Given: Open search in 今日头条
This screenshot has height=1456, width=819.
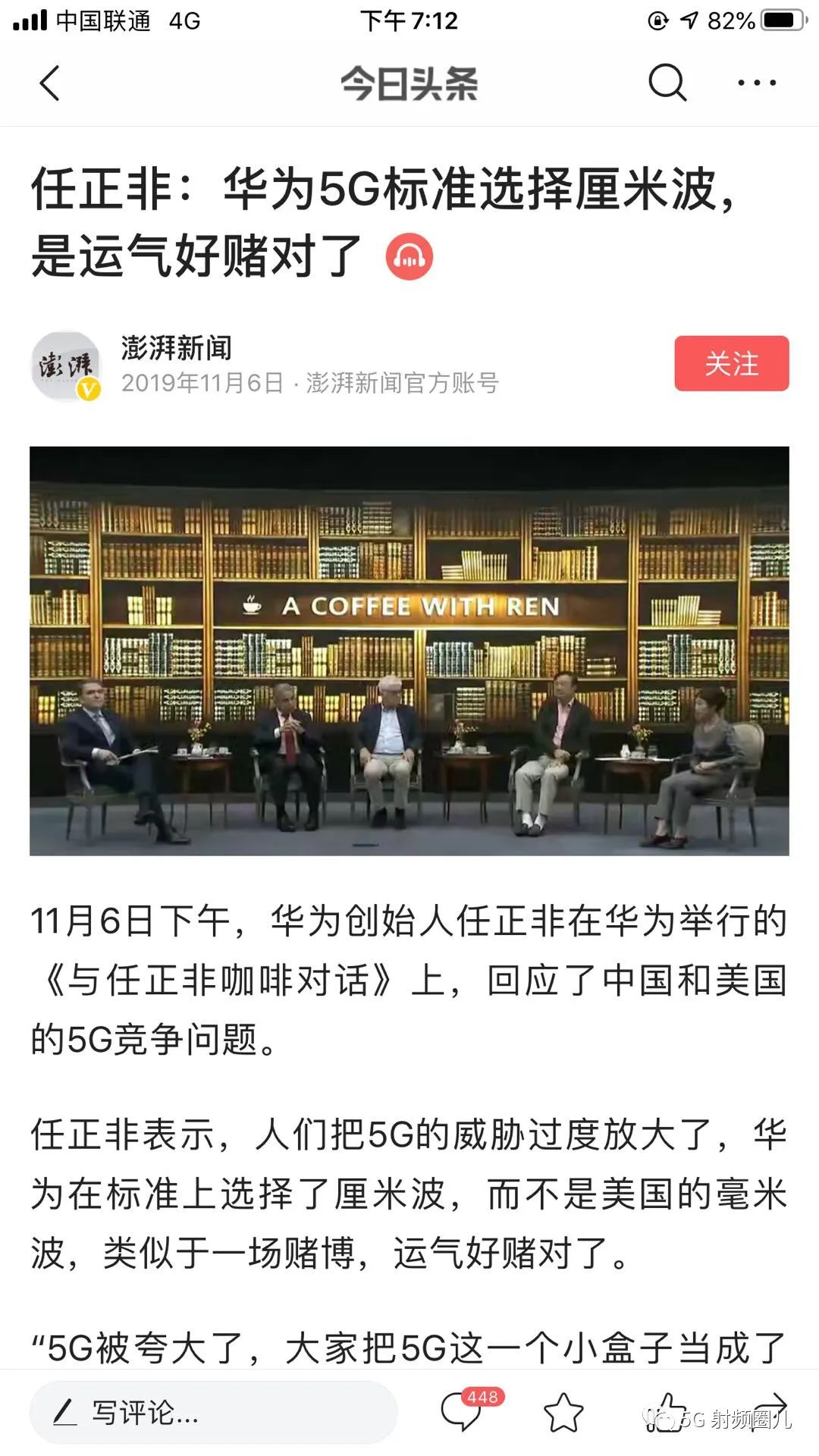Looking at the screenshot, I should [667, 82].
